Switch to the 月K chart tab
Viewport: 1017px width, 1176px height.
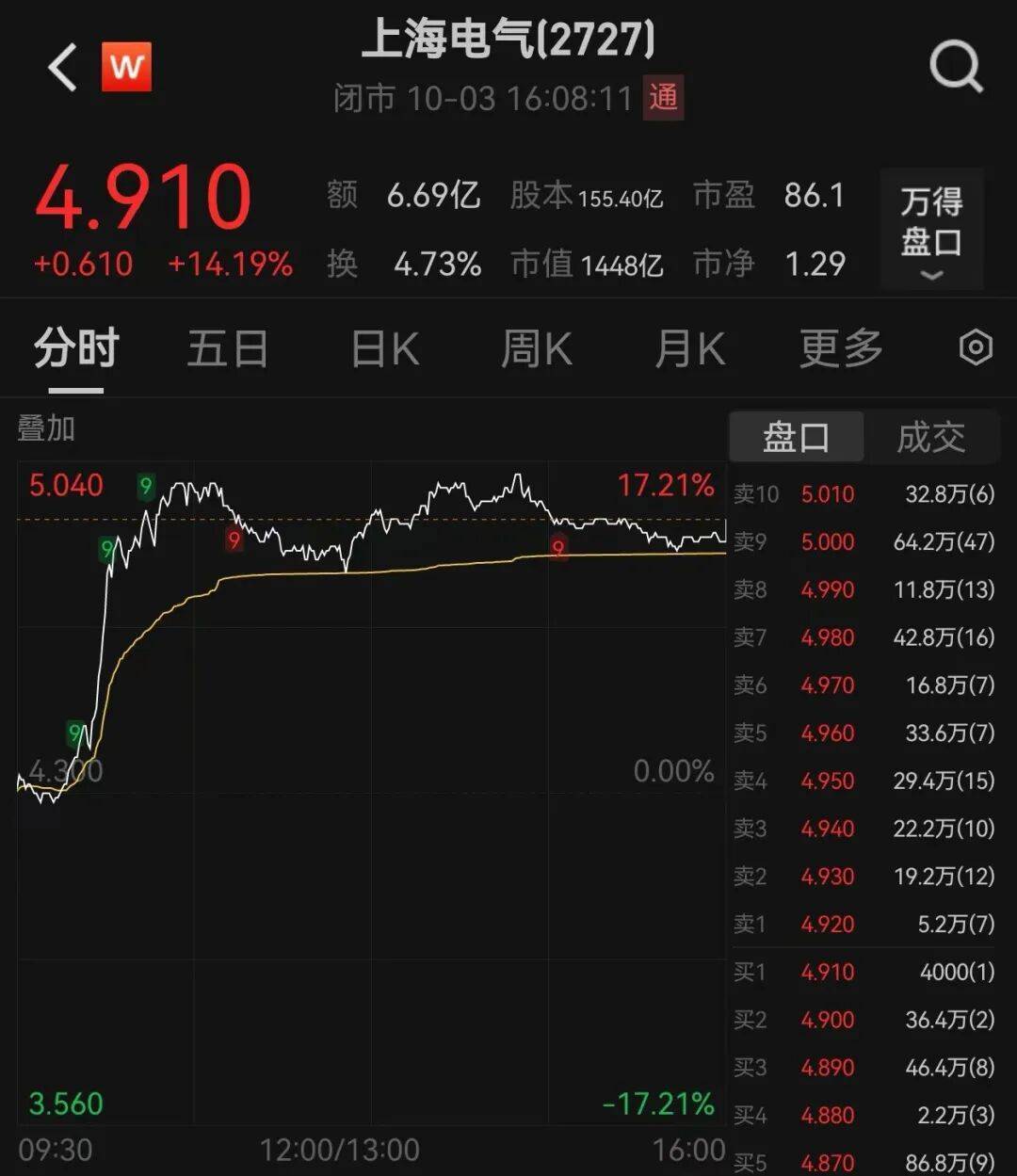click(x=689, y=349)
